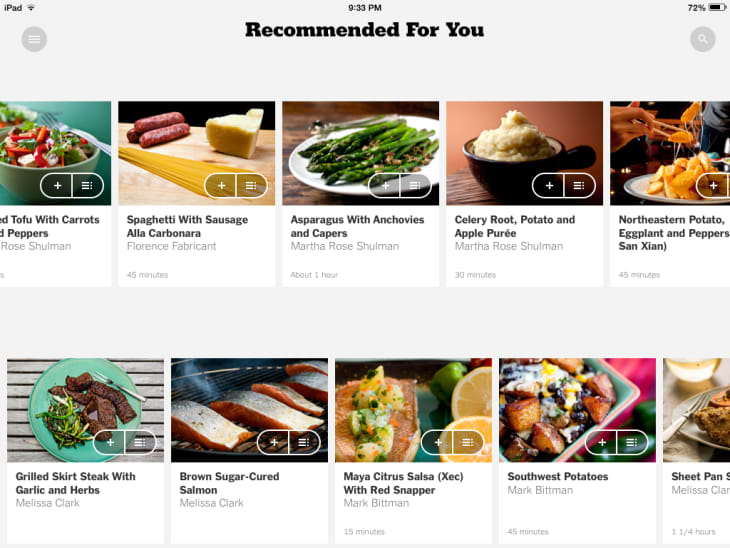This screenshot has height=548, width=730.
Task: Open Grilled Skirt Steak With Garlic recipe
Action: coord(75,483)
